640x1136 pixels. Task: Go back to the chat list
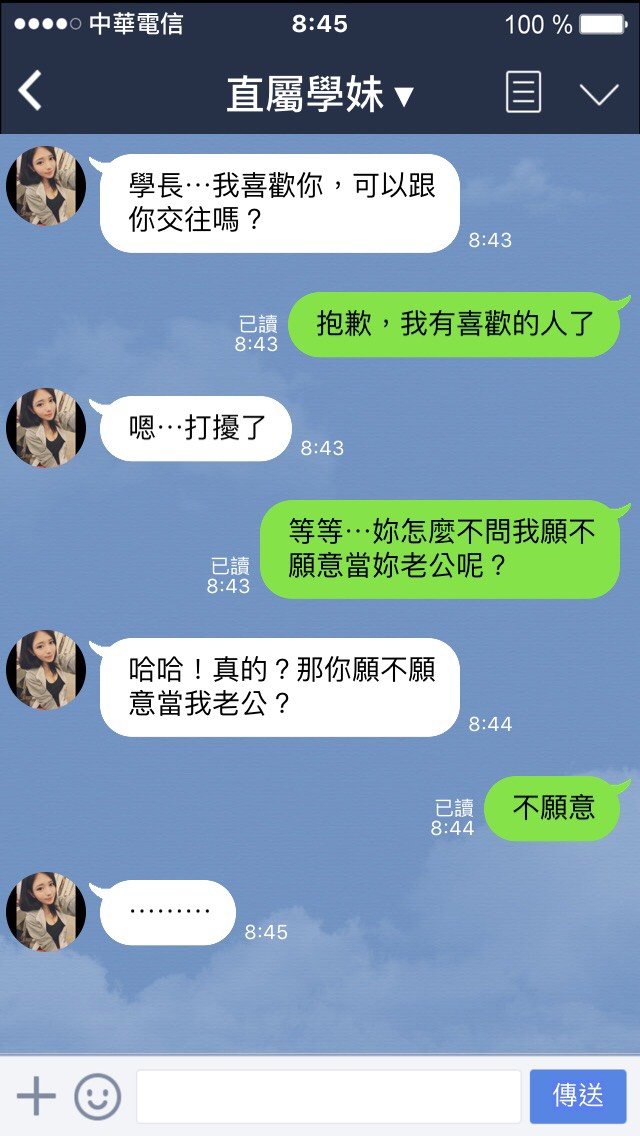tap(31, 92)
